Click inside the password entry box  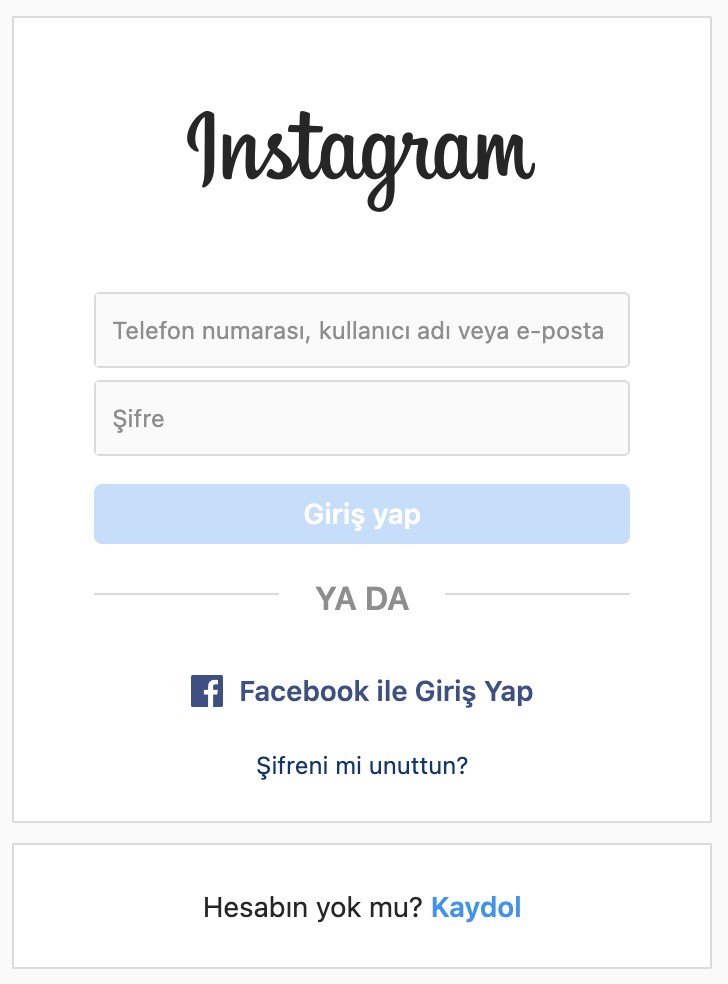pos(362,418)
